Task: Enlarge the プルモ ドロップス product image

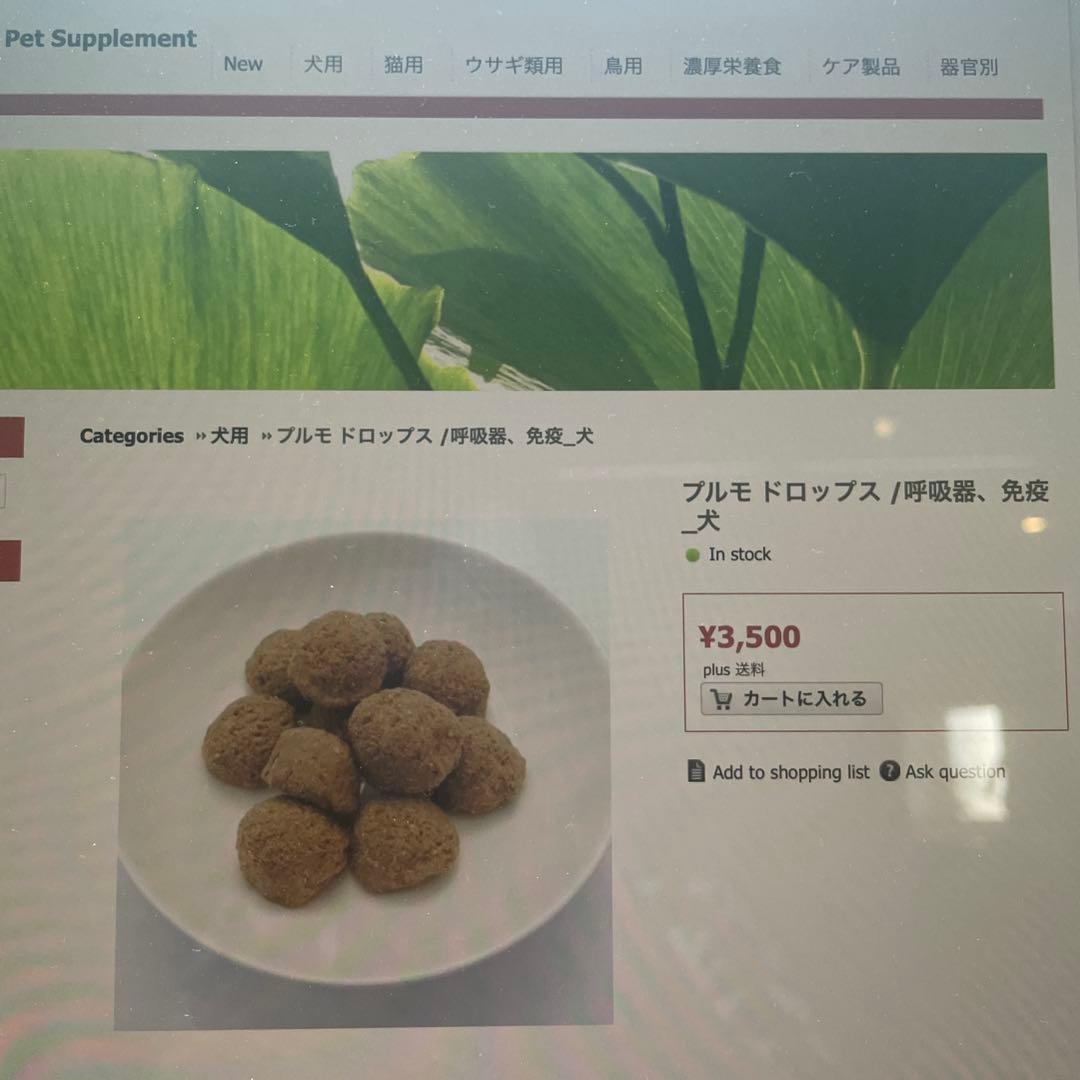Action: (365, 760)
